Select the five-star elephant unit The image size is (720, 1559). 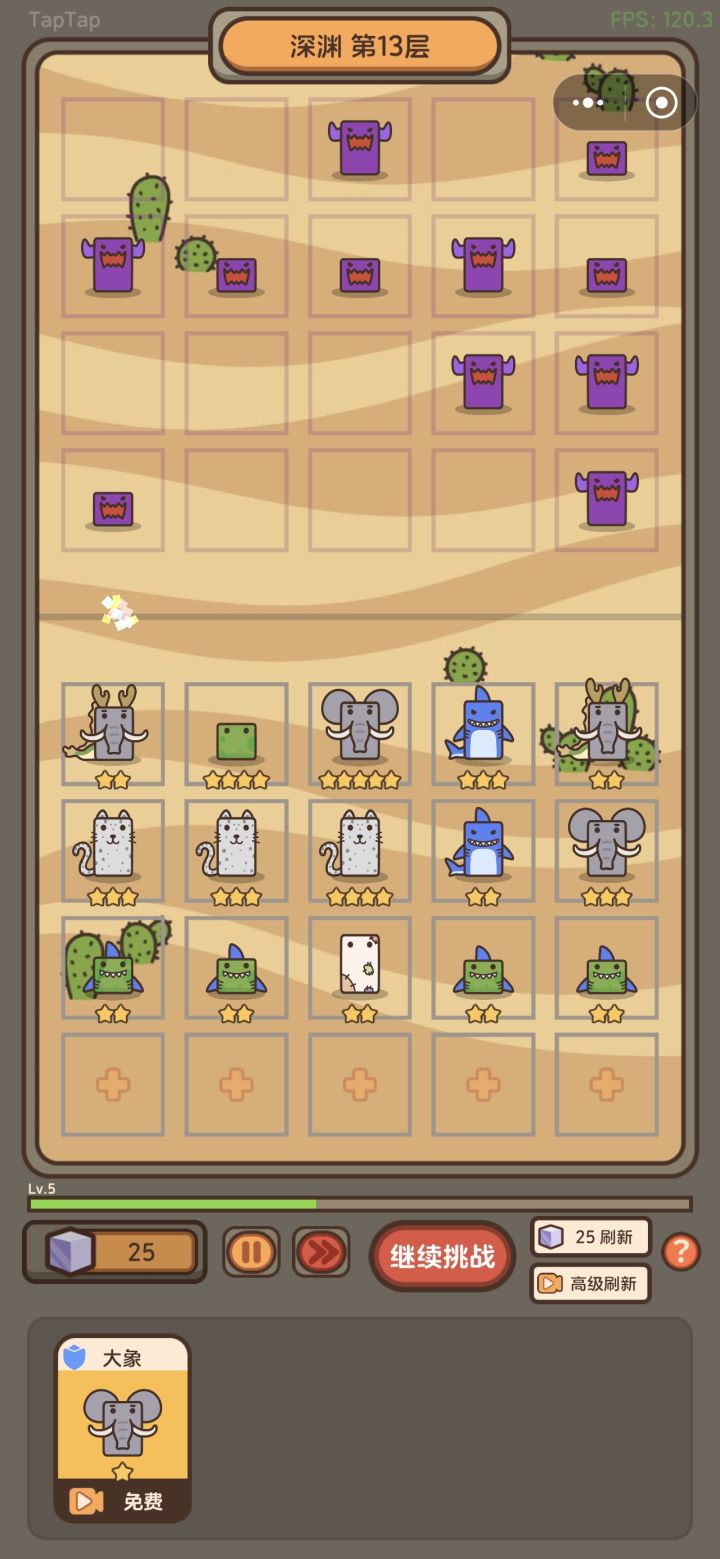click(x=359, y=730)
